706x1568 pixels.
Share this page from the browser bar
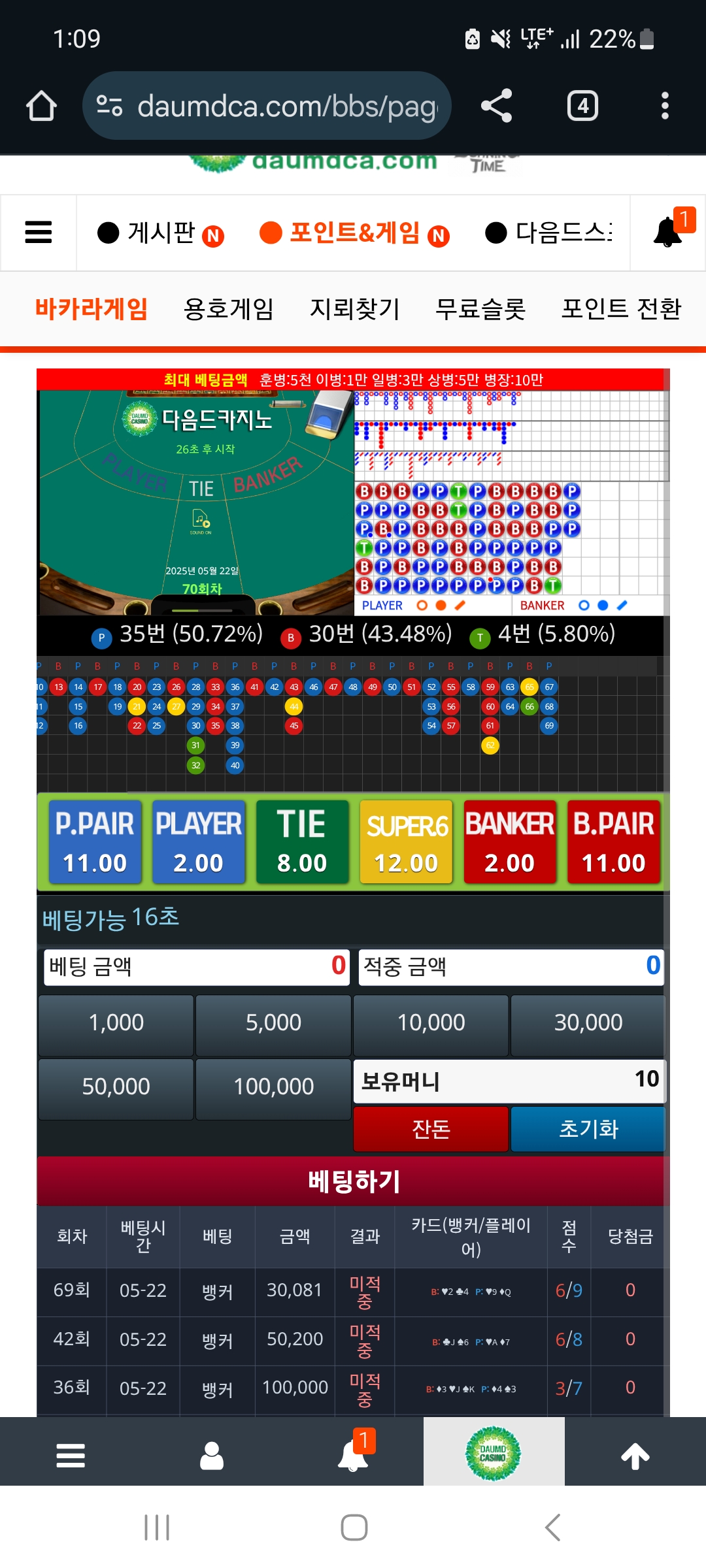(497, 106)
